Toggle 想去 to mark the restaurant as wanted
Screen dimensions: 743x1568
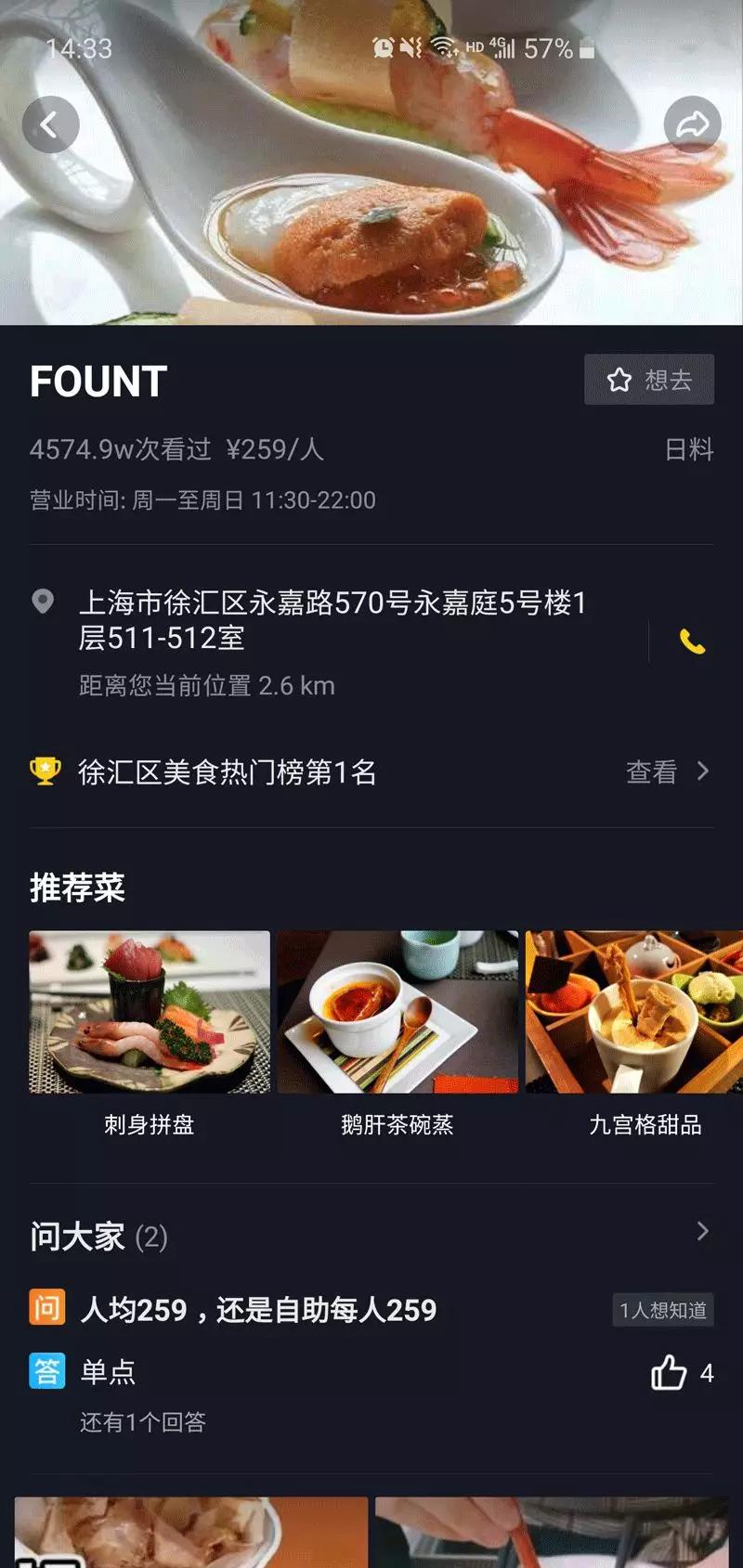649,380
